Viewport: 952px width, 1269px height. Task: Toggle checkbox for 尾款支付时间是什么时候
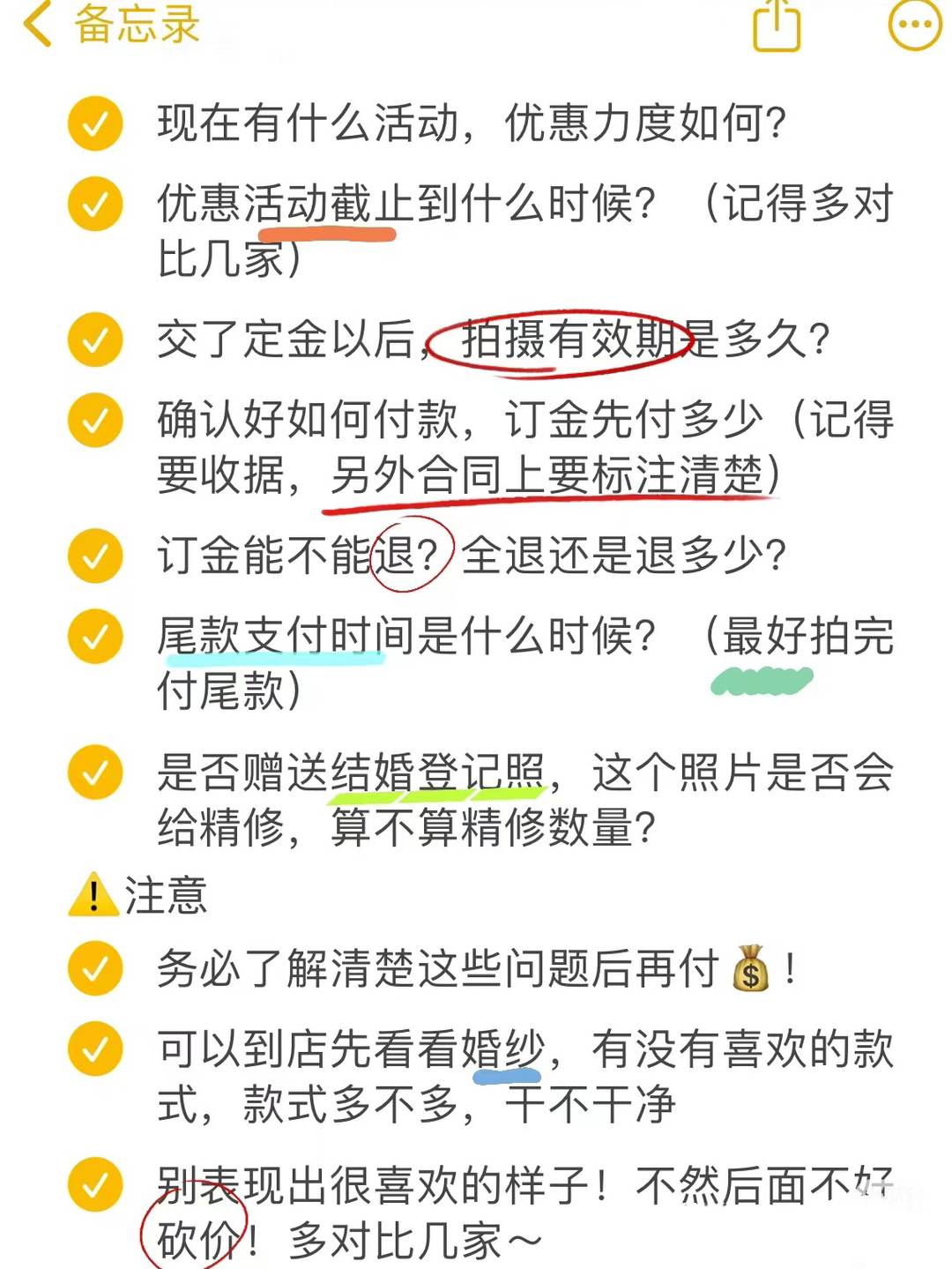coord(95,636)
